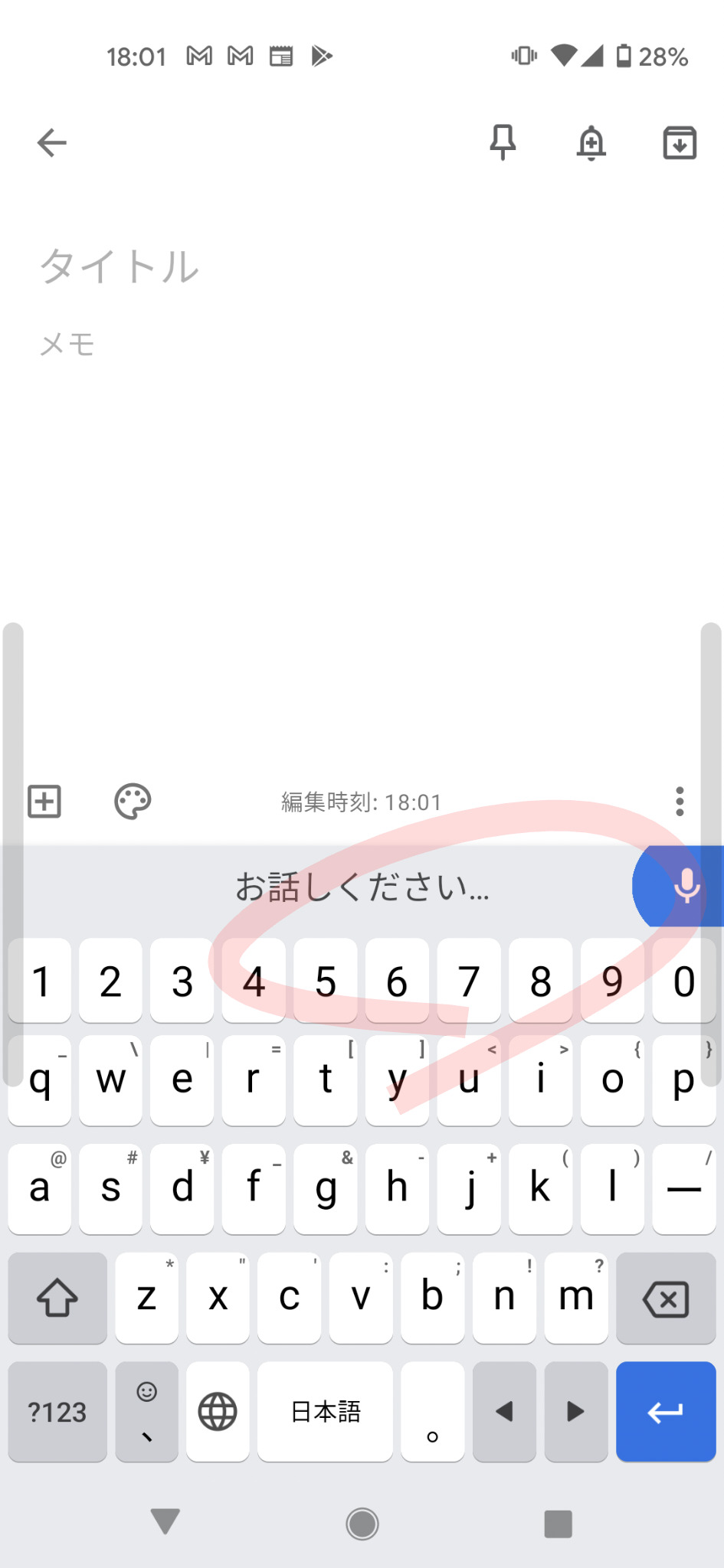The height and width of the screenshot is (1568, 724).
Task: Tap the home button in navigation bar
Action: pos(362,1524)
